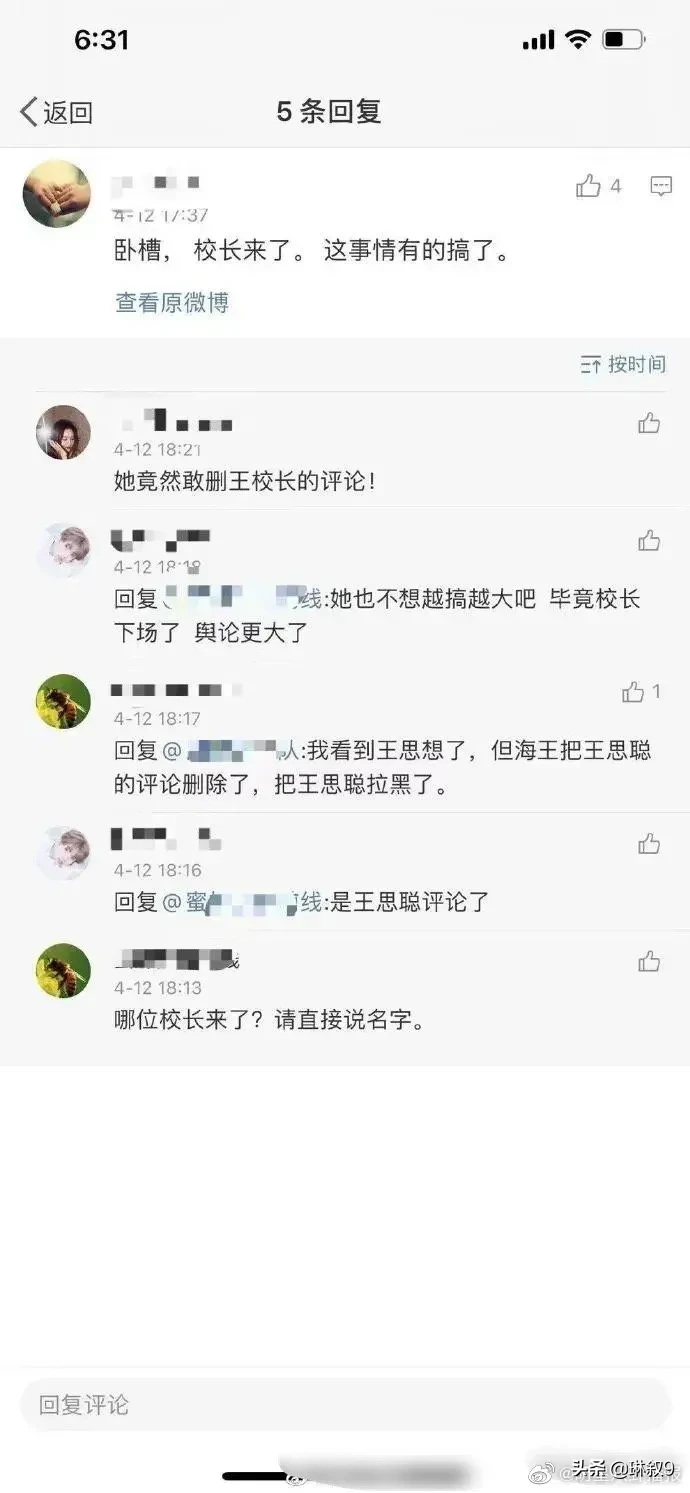Go back using the 返回 button
Viewport: 690px width, 1493px height.
(x=56, y=112)
